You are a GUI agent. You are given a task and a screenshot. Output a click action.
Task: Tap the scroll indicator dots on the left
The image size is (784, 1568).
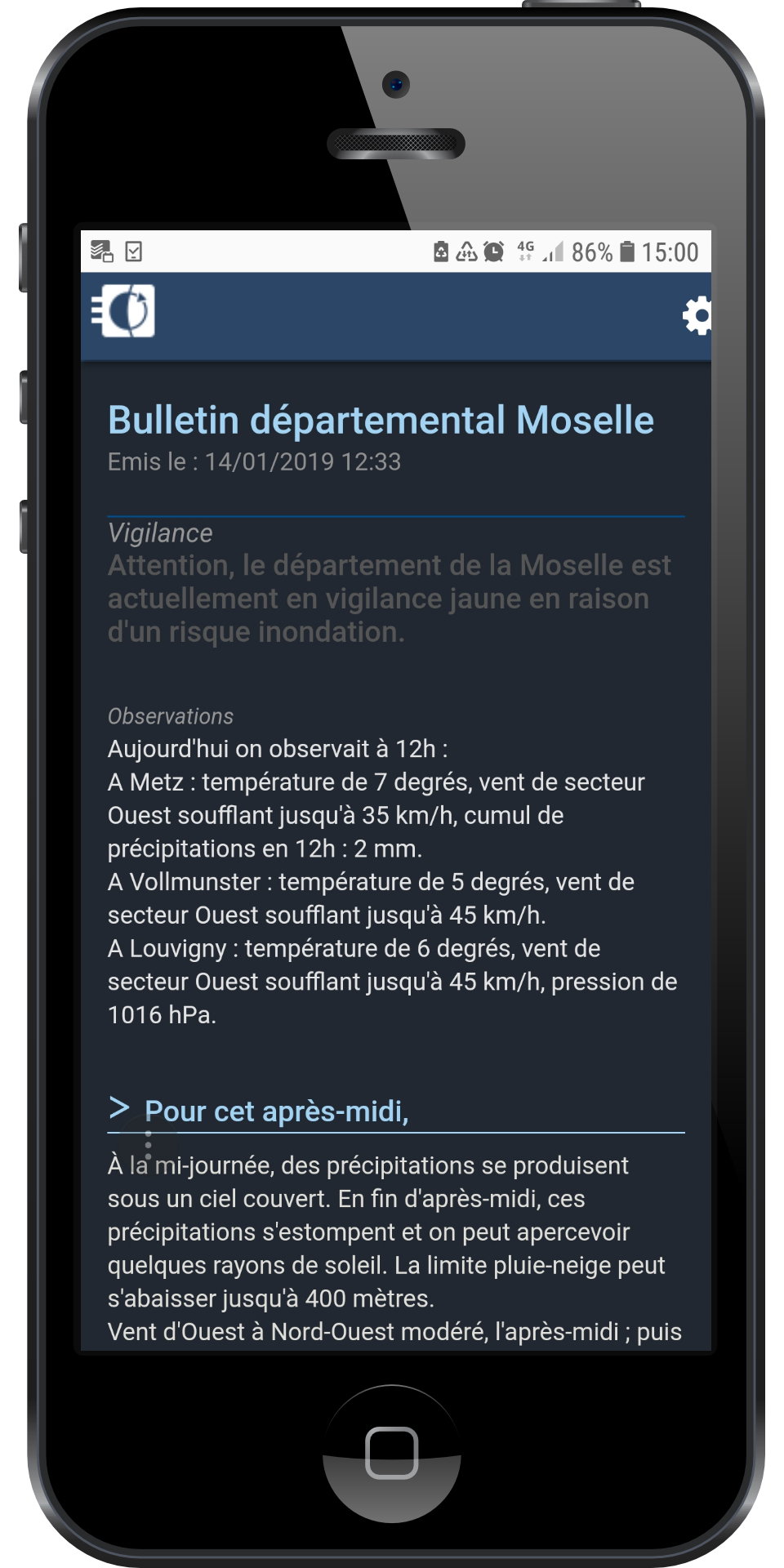148,1143
